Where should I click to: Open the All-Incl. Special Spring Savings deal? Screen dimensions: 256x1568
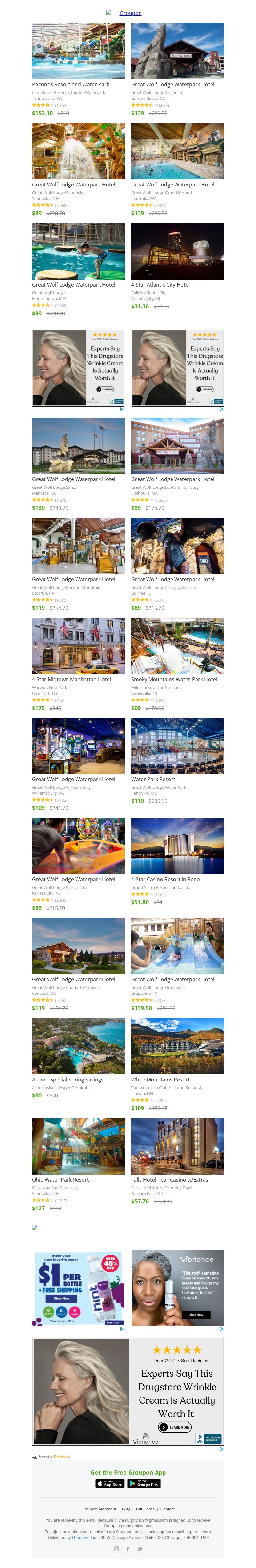(x=78, y=1046)
